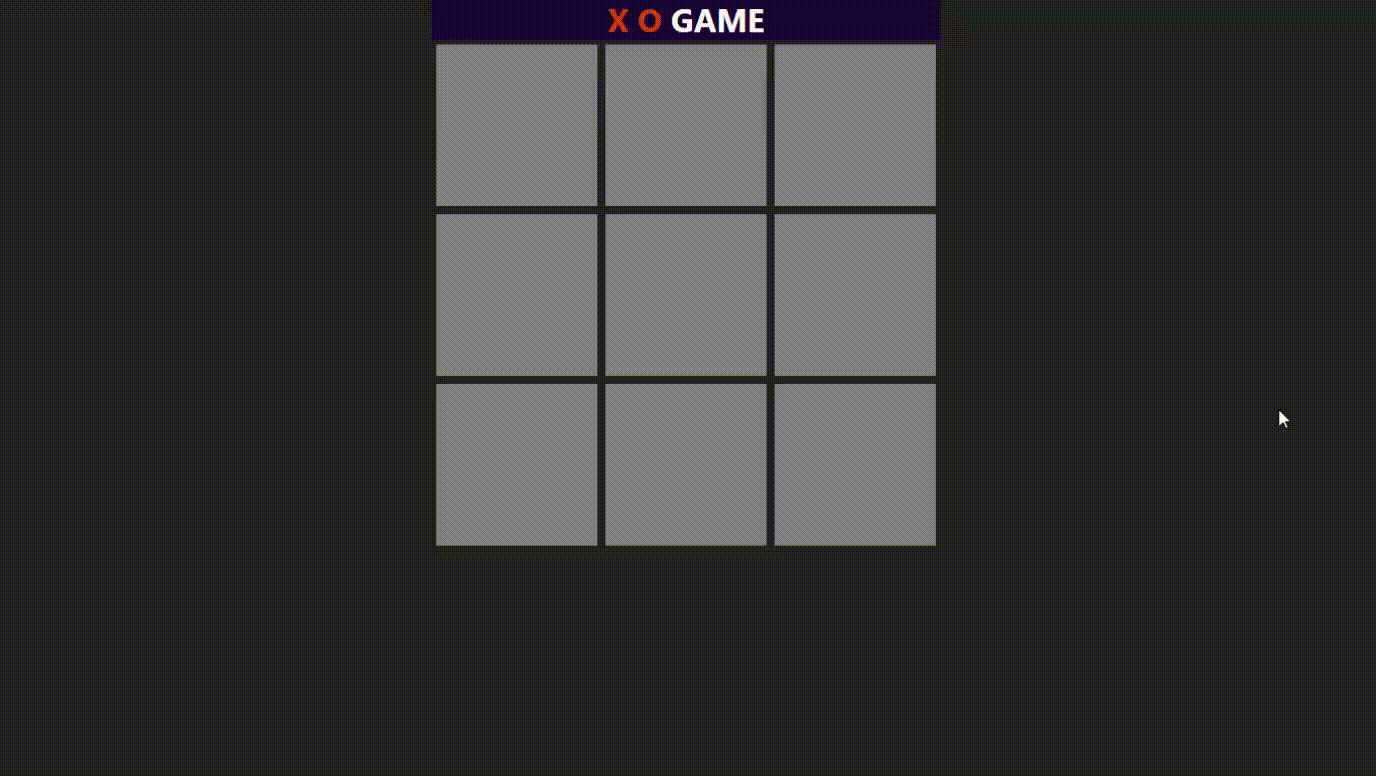Select the top-right board square
Image resolution: width=1376 pixels, height=776 pixels.
pyautogui.click(x=855, y=125)
